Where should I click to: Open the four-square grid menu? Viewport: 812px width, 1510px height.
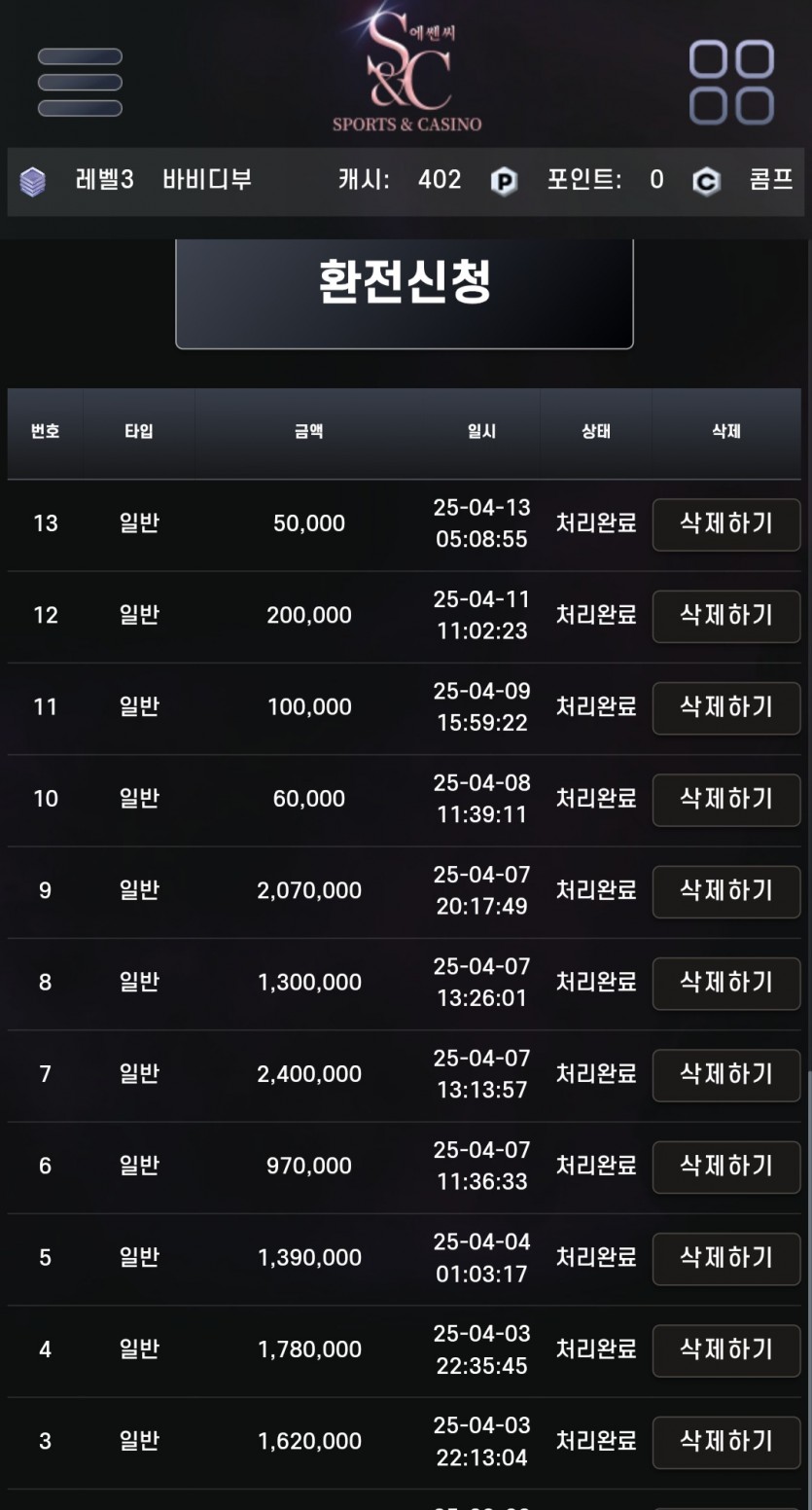731,83
